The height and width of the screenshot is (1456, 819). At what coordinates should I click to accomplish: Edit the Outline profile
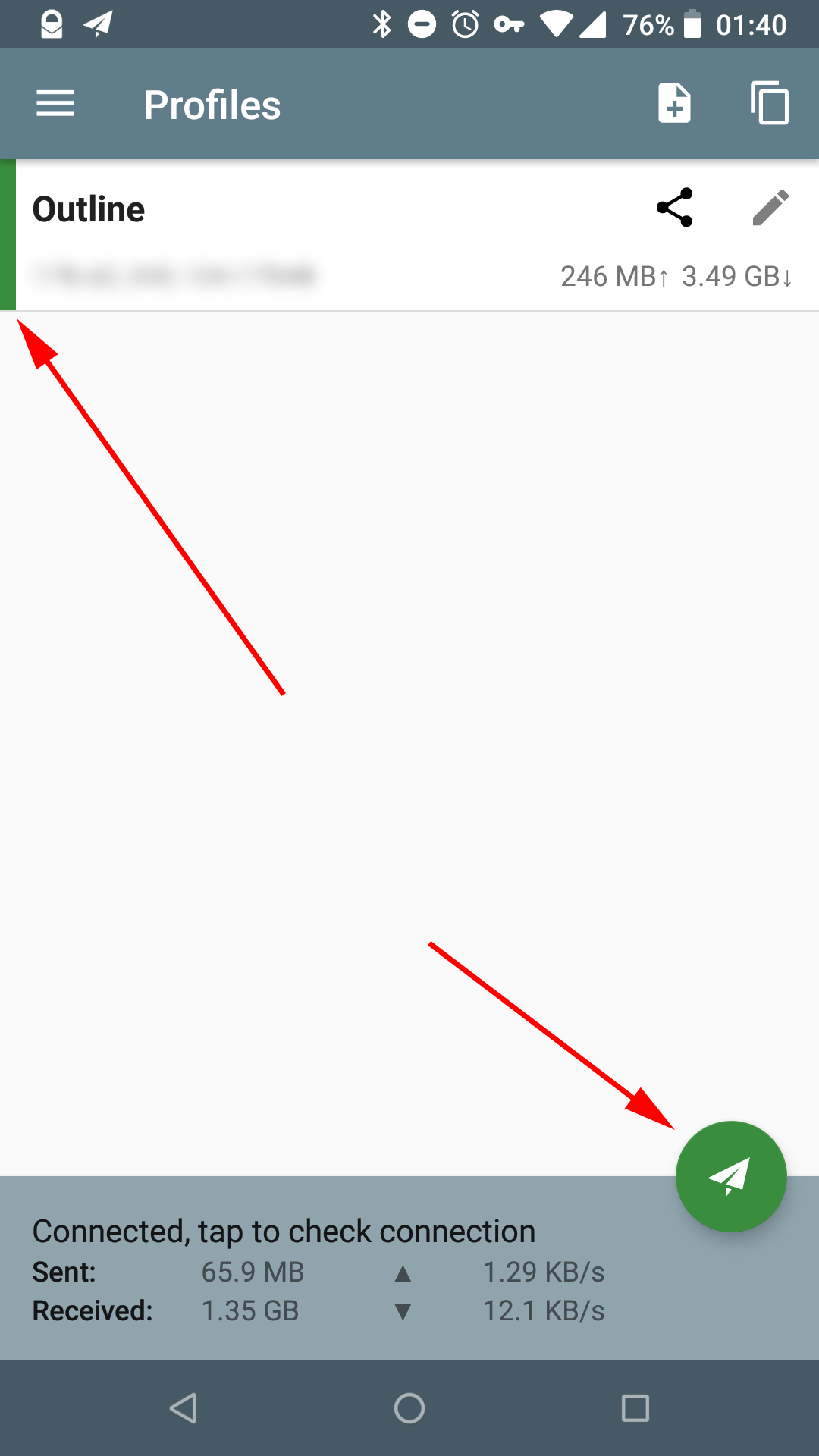[770, 208]
